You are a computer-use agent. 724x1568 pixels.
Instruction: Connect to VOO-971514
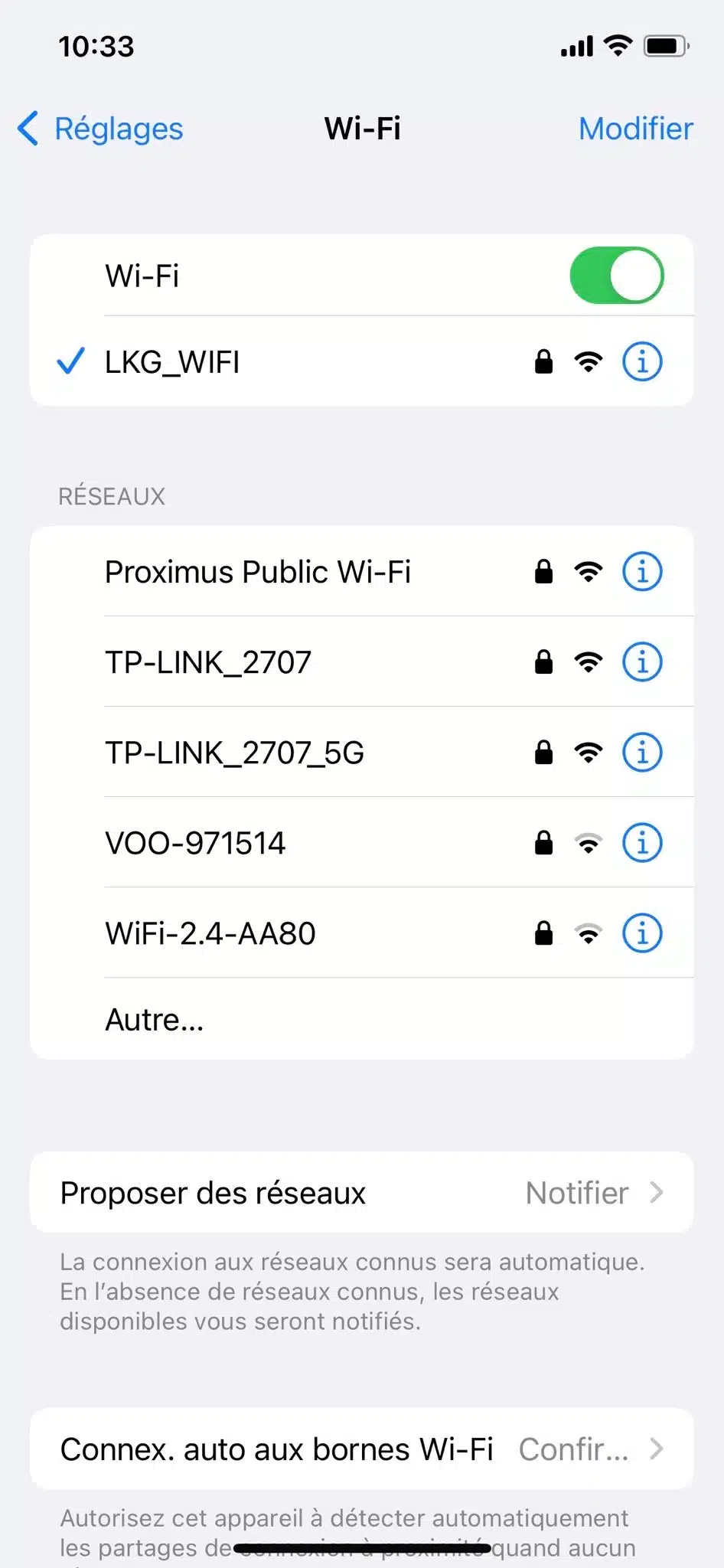coord(195,843)
